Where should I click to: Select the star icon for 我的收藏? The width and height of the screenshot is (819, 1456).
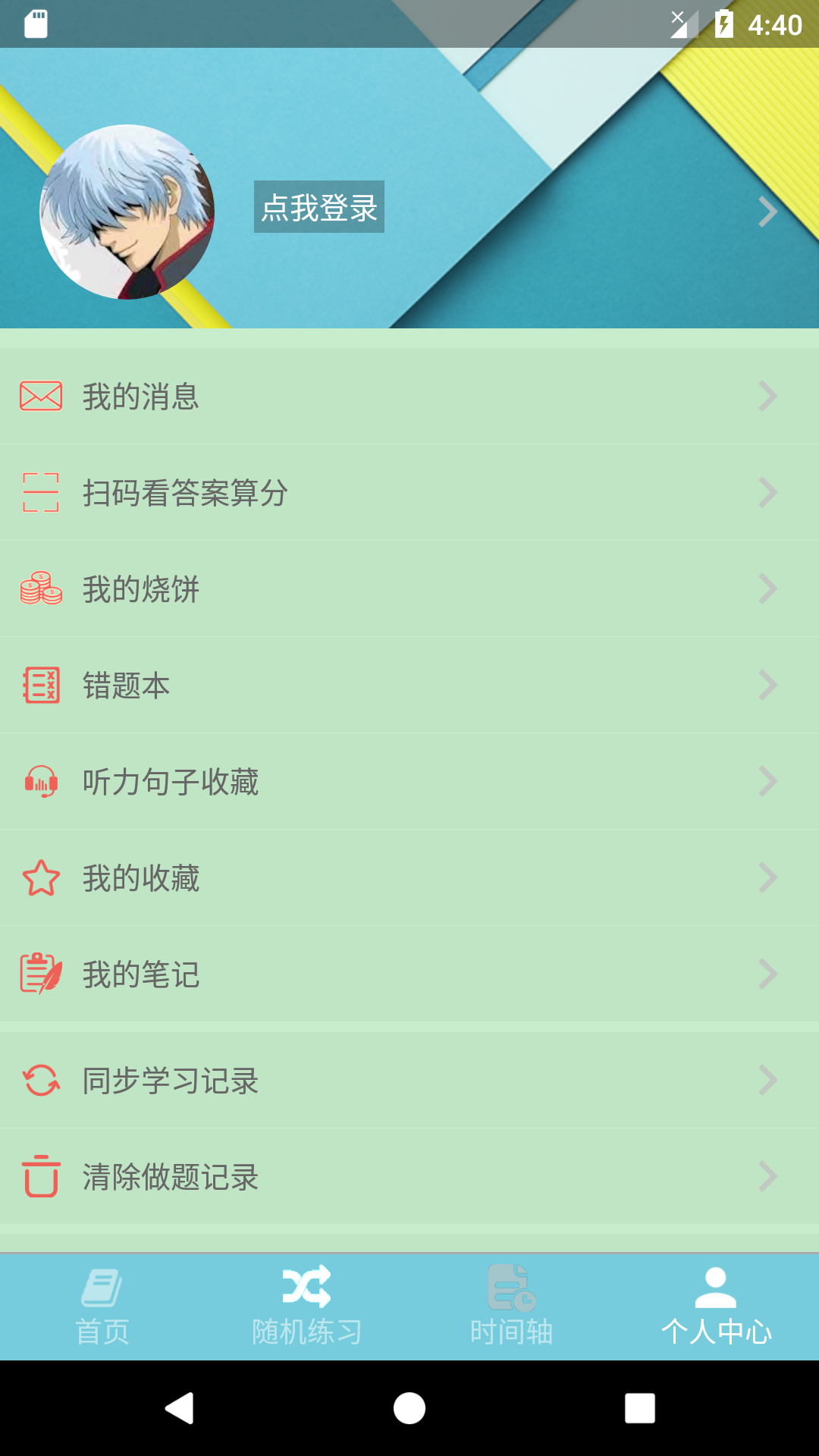(41, 879)
